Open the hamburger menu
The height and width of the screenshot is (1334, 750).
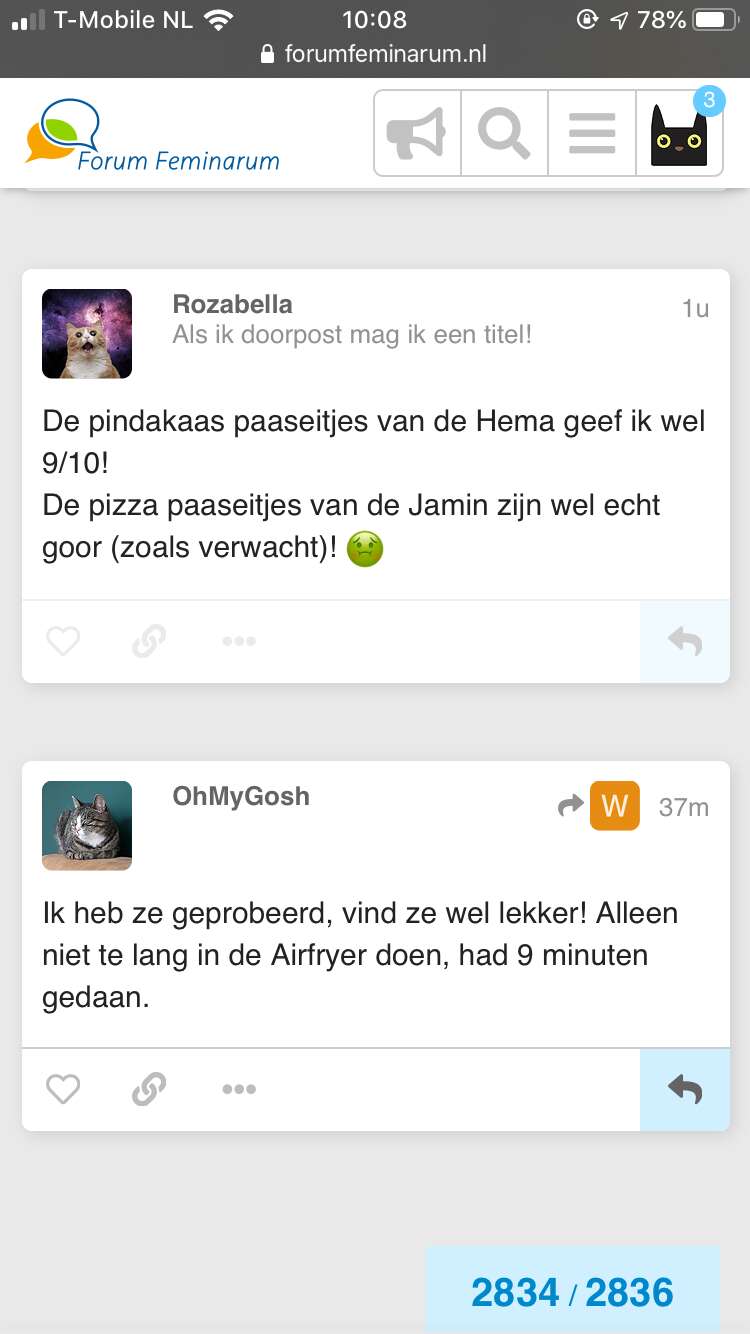tap(591, 133)
